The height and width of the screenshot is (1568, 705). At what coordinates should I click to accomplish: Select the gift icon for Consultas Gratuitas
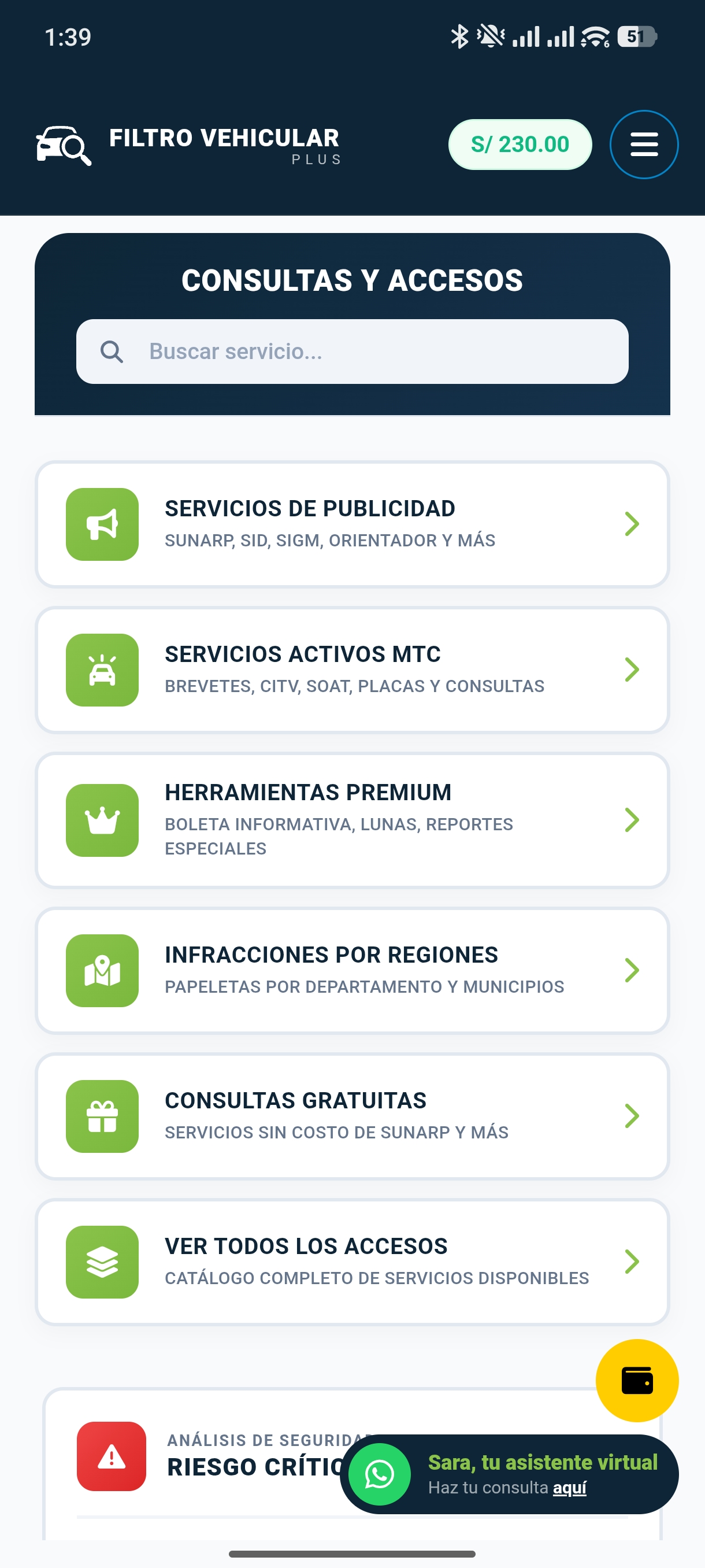[x=102, y=1116]
